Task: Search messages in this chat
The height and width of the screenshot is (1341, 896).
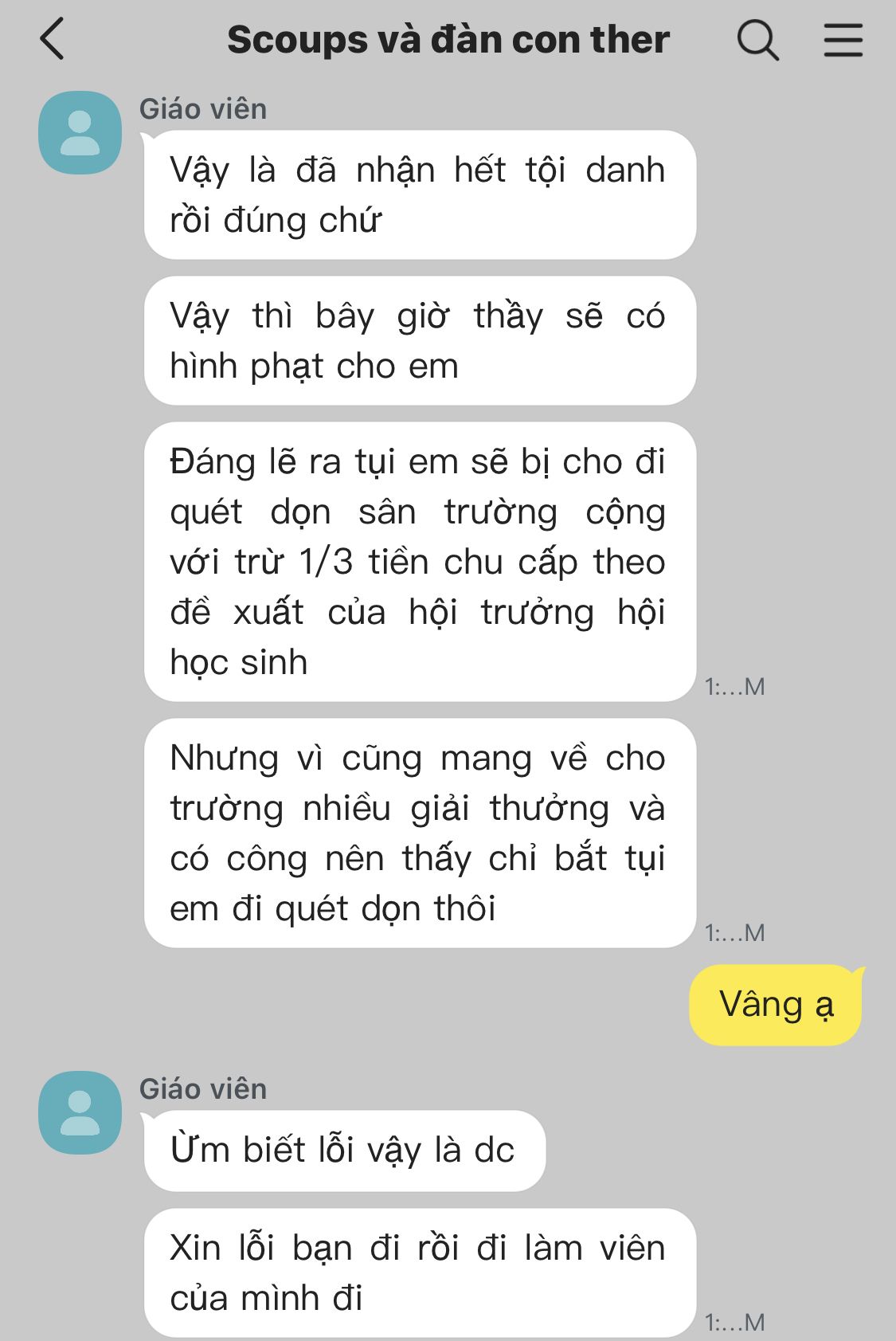Action: [x=757, y=39]
